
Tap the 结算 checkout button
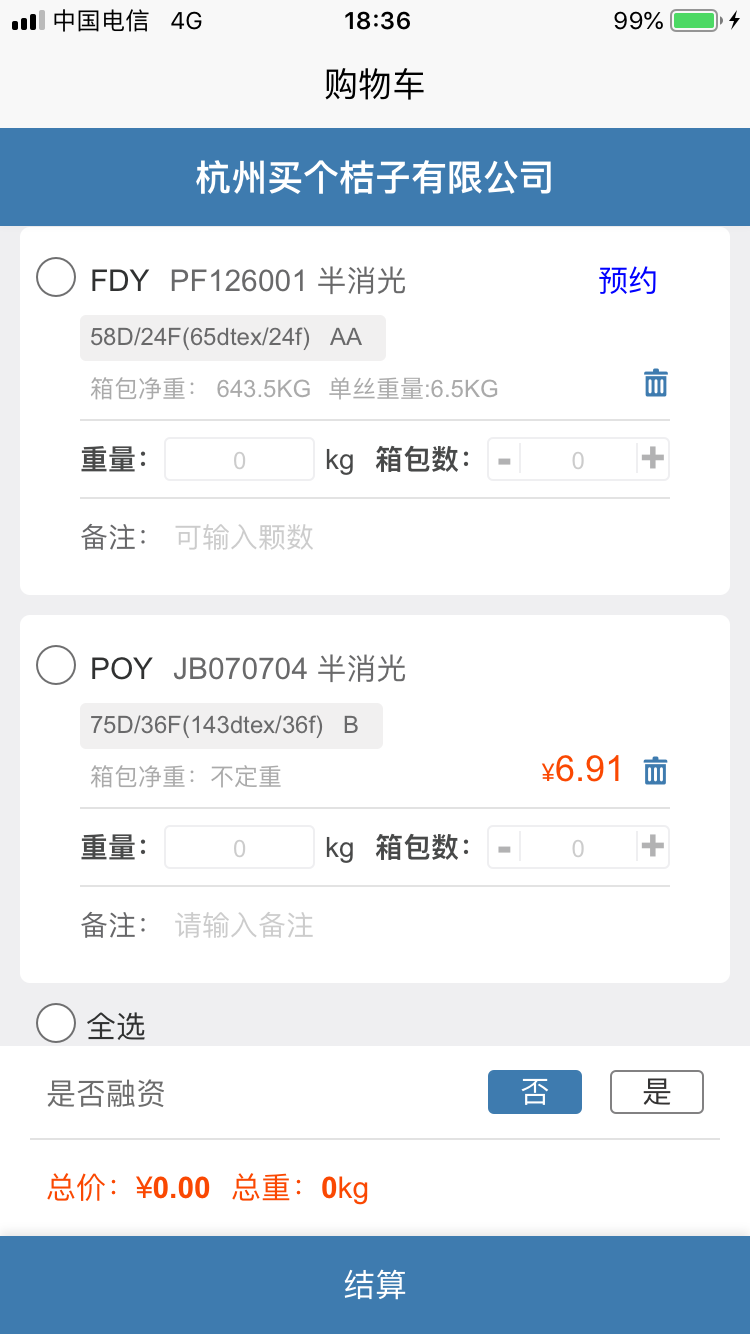(x=375, y=1285)
